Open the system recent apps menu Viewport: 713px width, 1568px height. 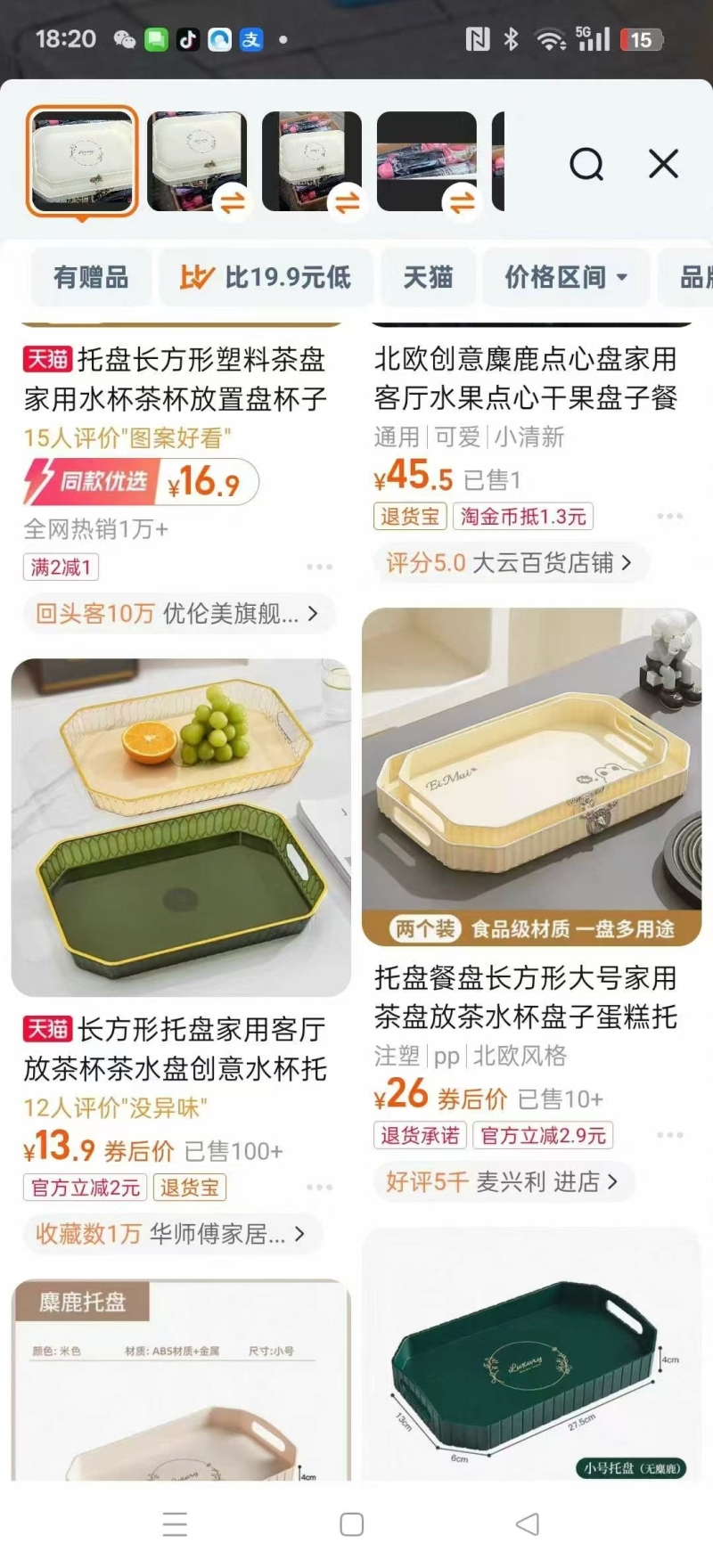pos(176,1524)
